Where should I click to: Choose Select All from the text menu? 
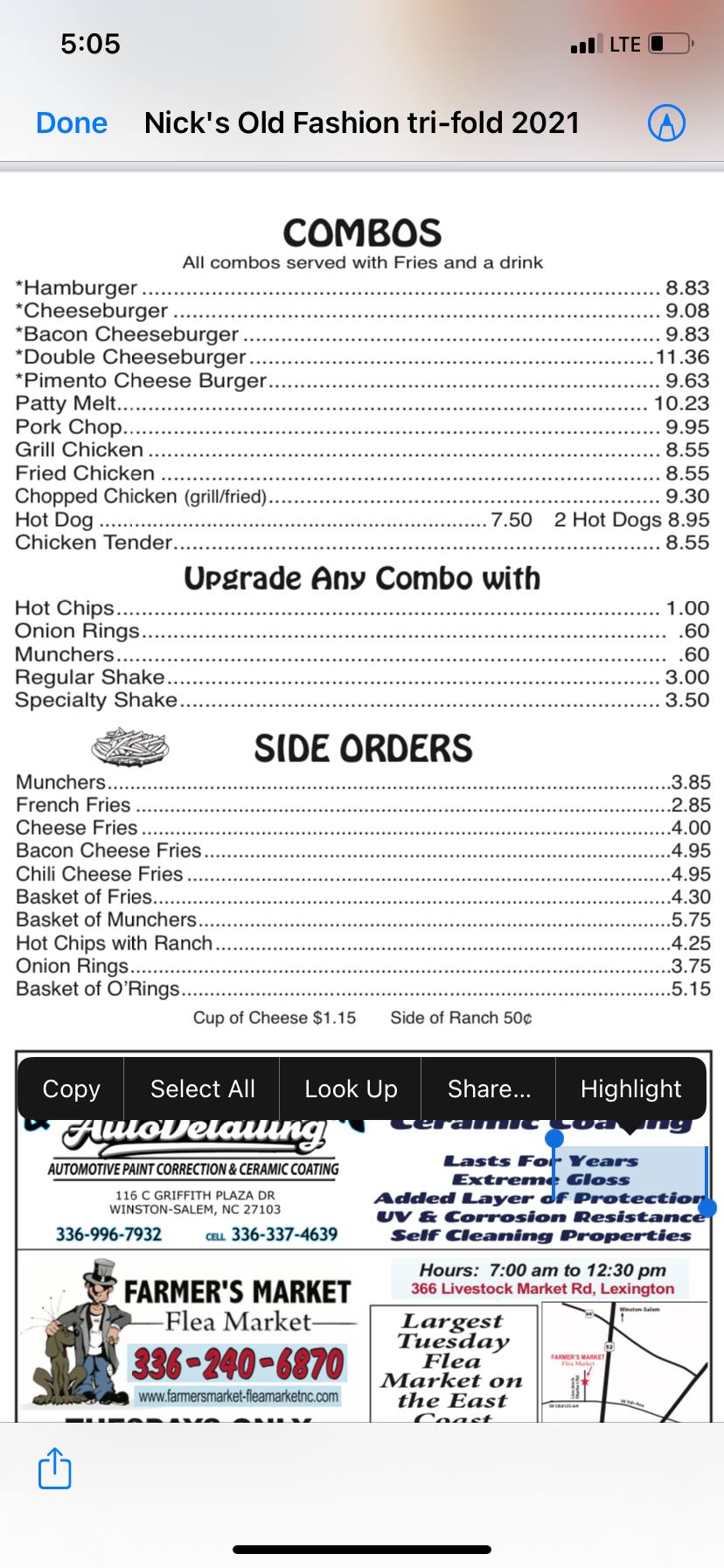pyautogui.click(x=202, y=1088)
